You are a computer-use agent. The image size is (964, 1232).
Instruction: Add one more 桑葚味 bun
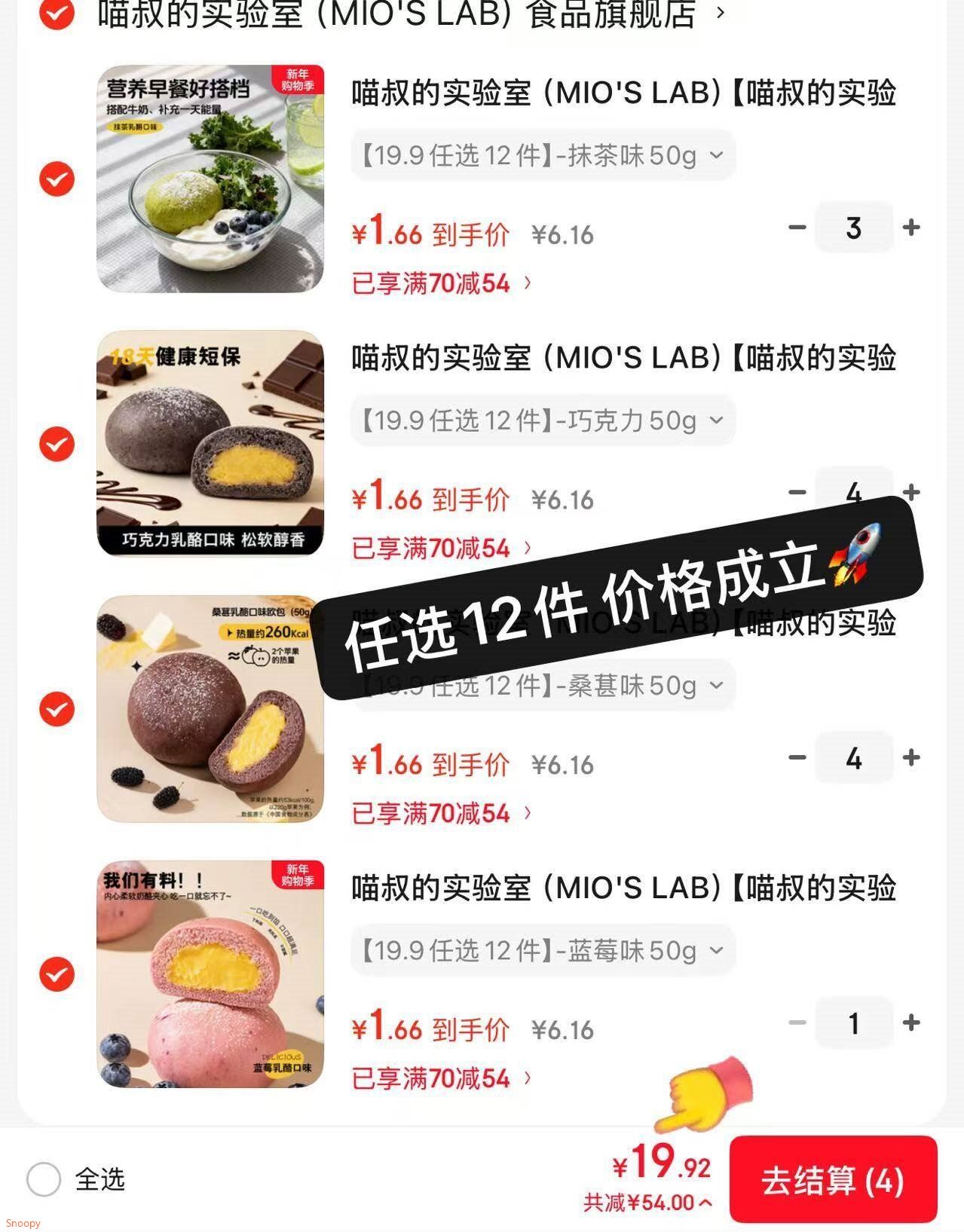point(911,757)
